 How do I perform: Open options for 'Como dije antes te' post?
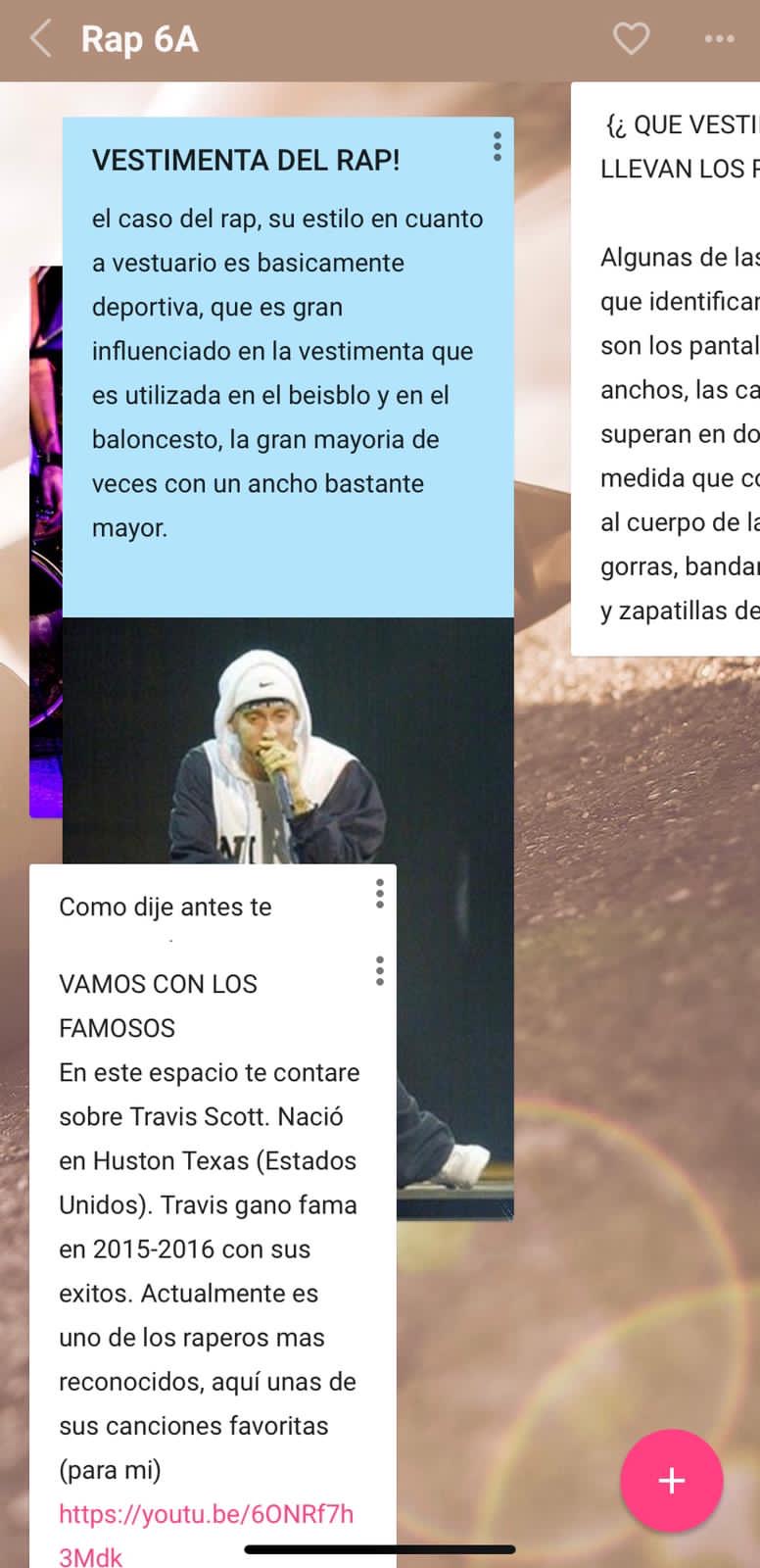pyautogui.click(x=380, y=894)
